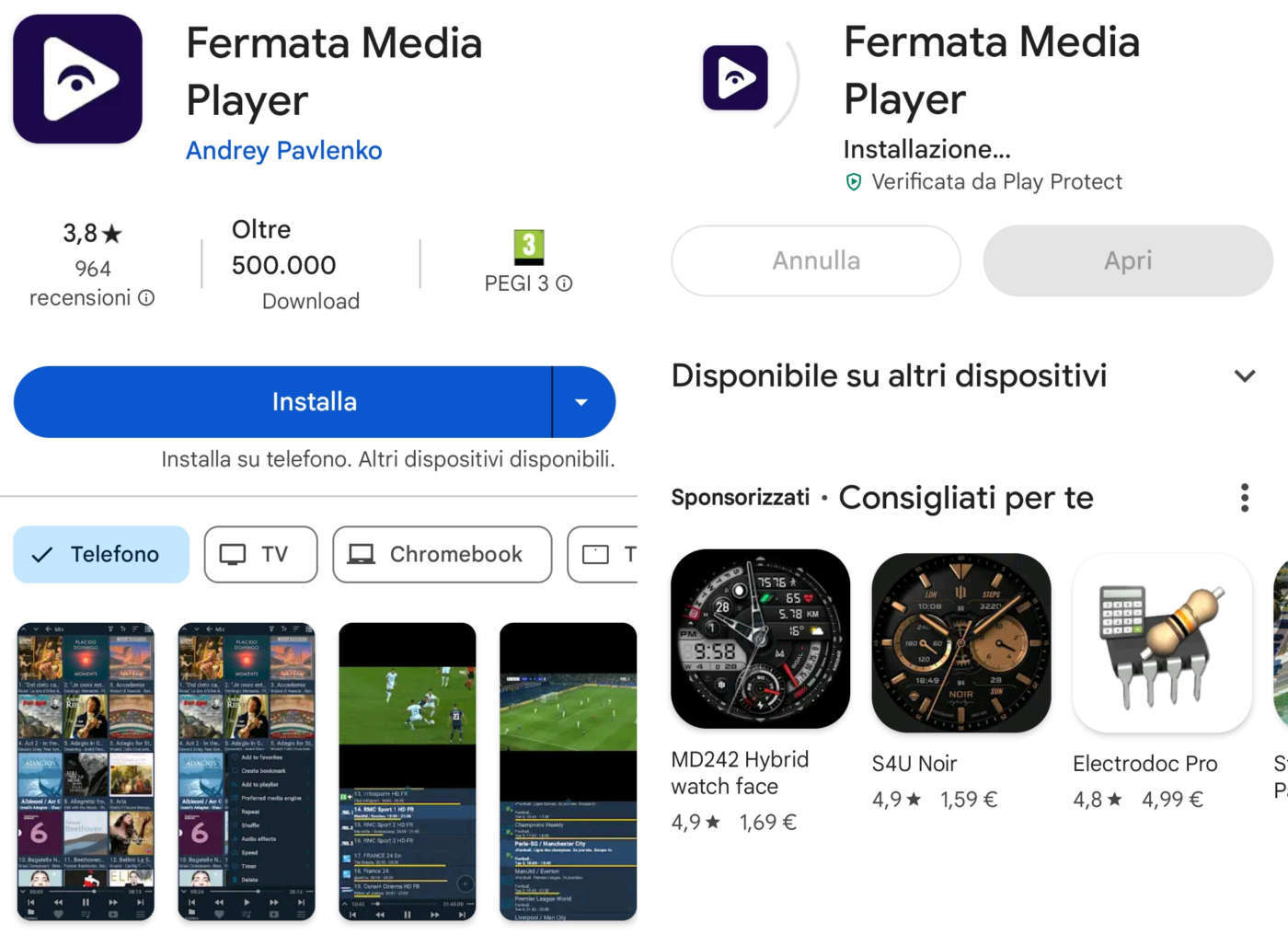Image resolution: width=1288 pixels, height=934 pixels.
Task: View the Electrodoc Pro app
Action: point(1161,642)
